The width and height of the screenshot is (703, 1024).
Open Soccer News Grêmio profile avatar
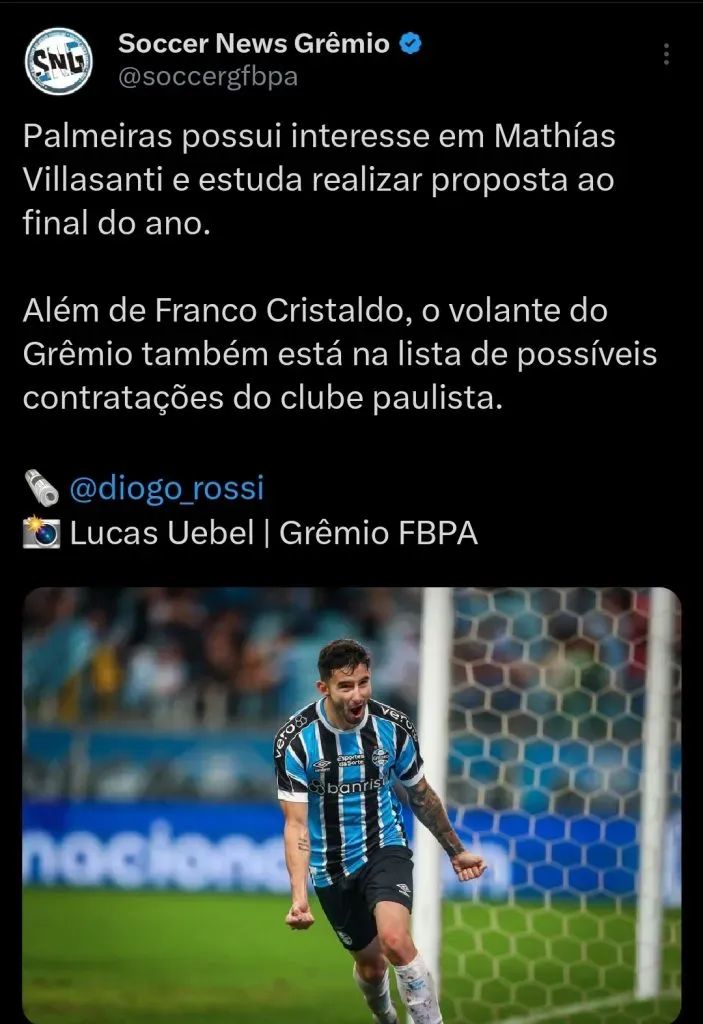(58, 61)
